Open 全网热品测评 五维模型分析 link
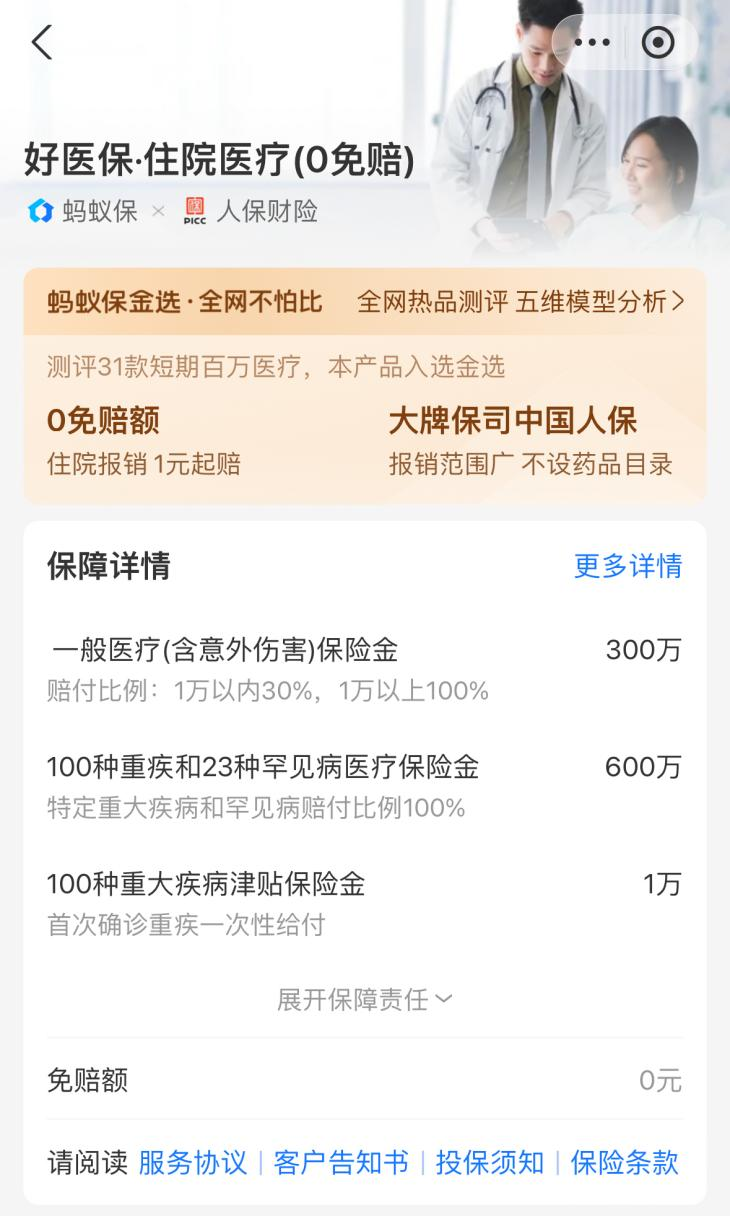 [521, 302]
